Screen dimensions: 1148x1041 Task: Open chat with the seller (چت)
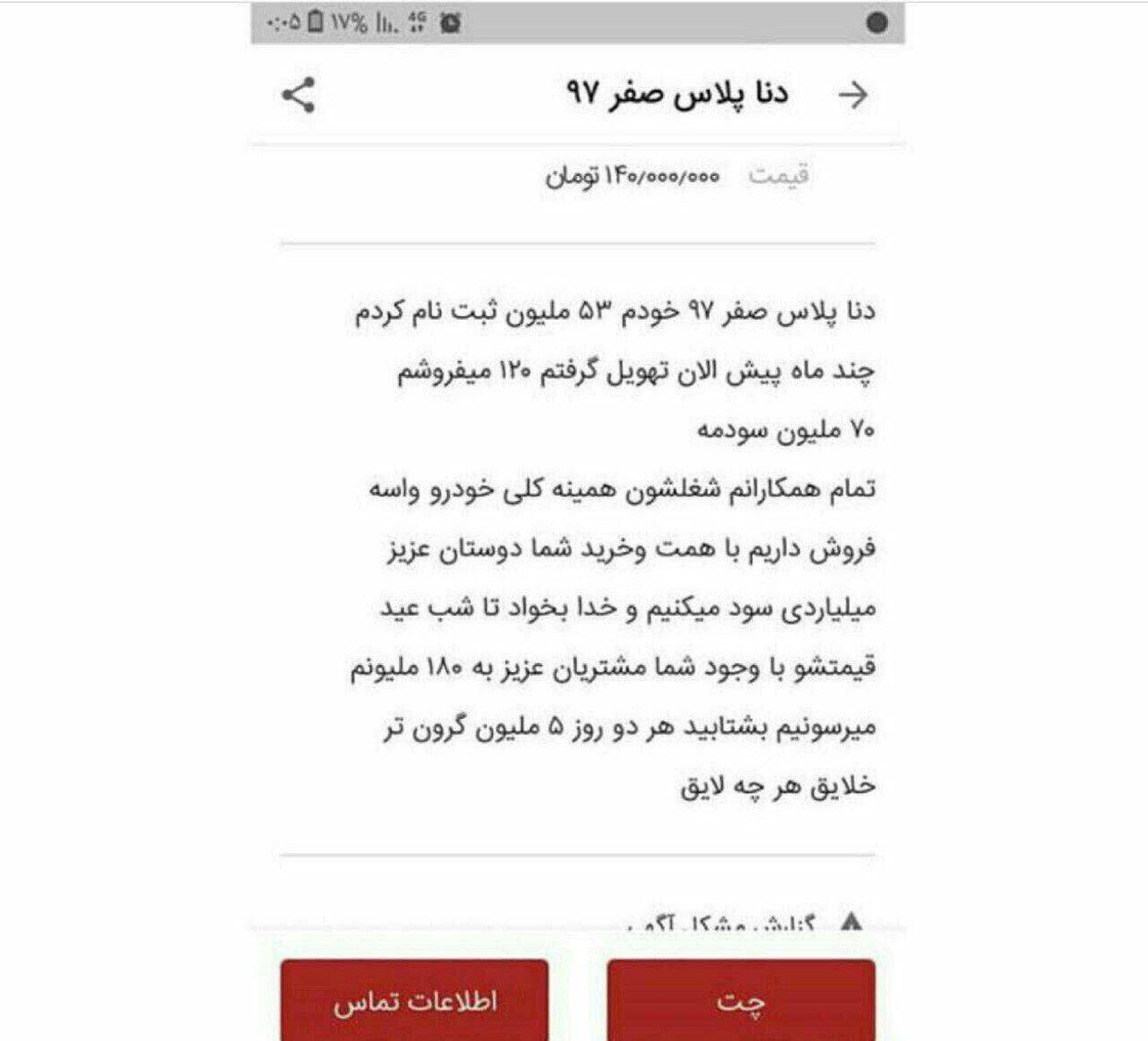click(x=741, y=1000)
